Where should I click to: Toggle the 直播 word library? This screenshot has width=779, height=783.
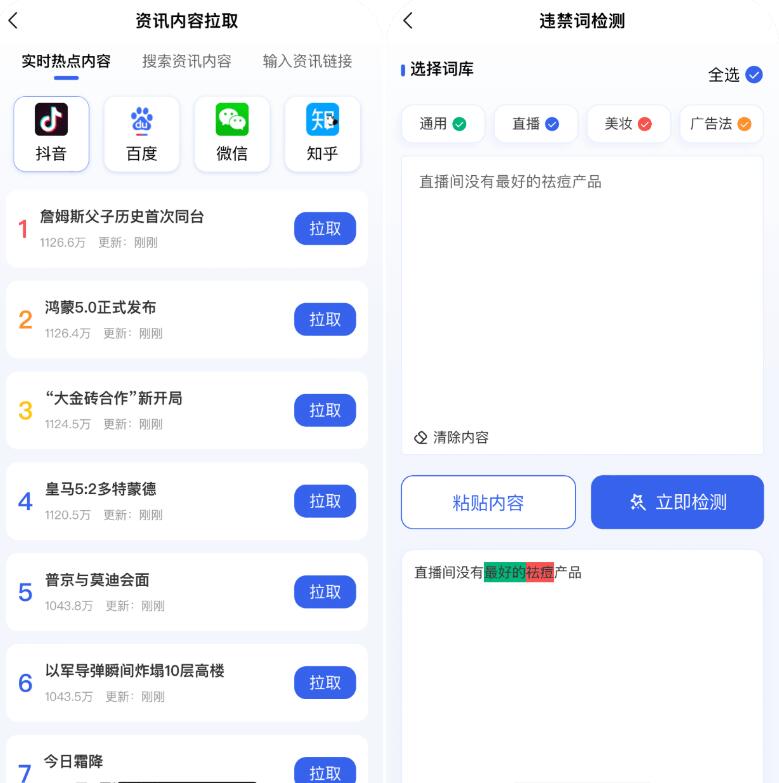click(535, 124)
